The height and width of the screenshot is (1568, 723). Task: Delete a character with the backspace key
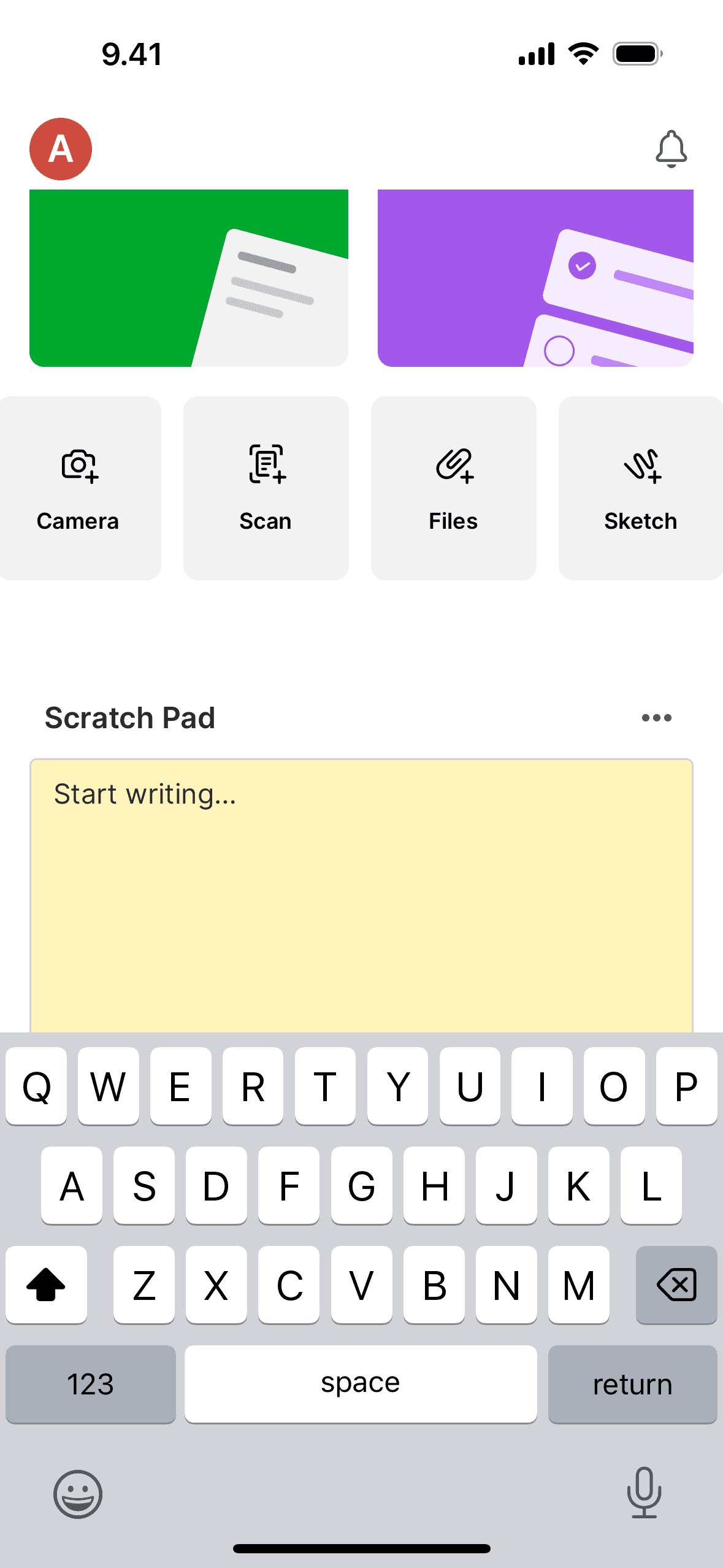pos(676,1285)
